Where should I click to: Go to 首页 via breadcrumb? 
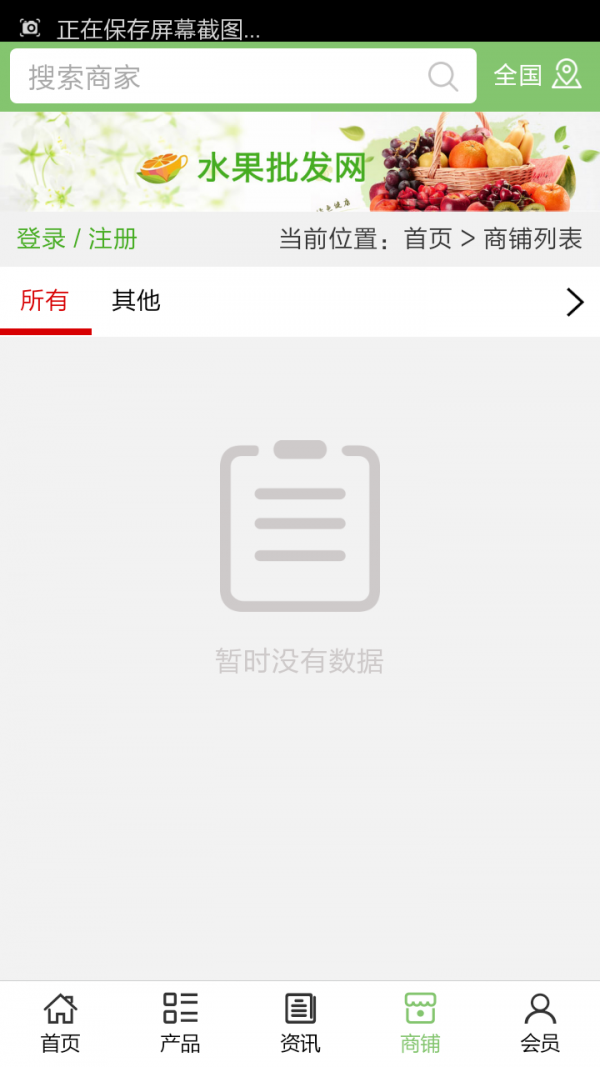pyautogui.click(x=428, y=239)
